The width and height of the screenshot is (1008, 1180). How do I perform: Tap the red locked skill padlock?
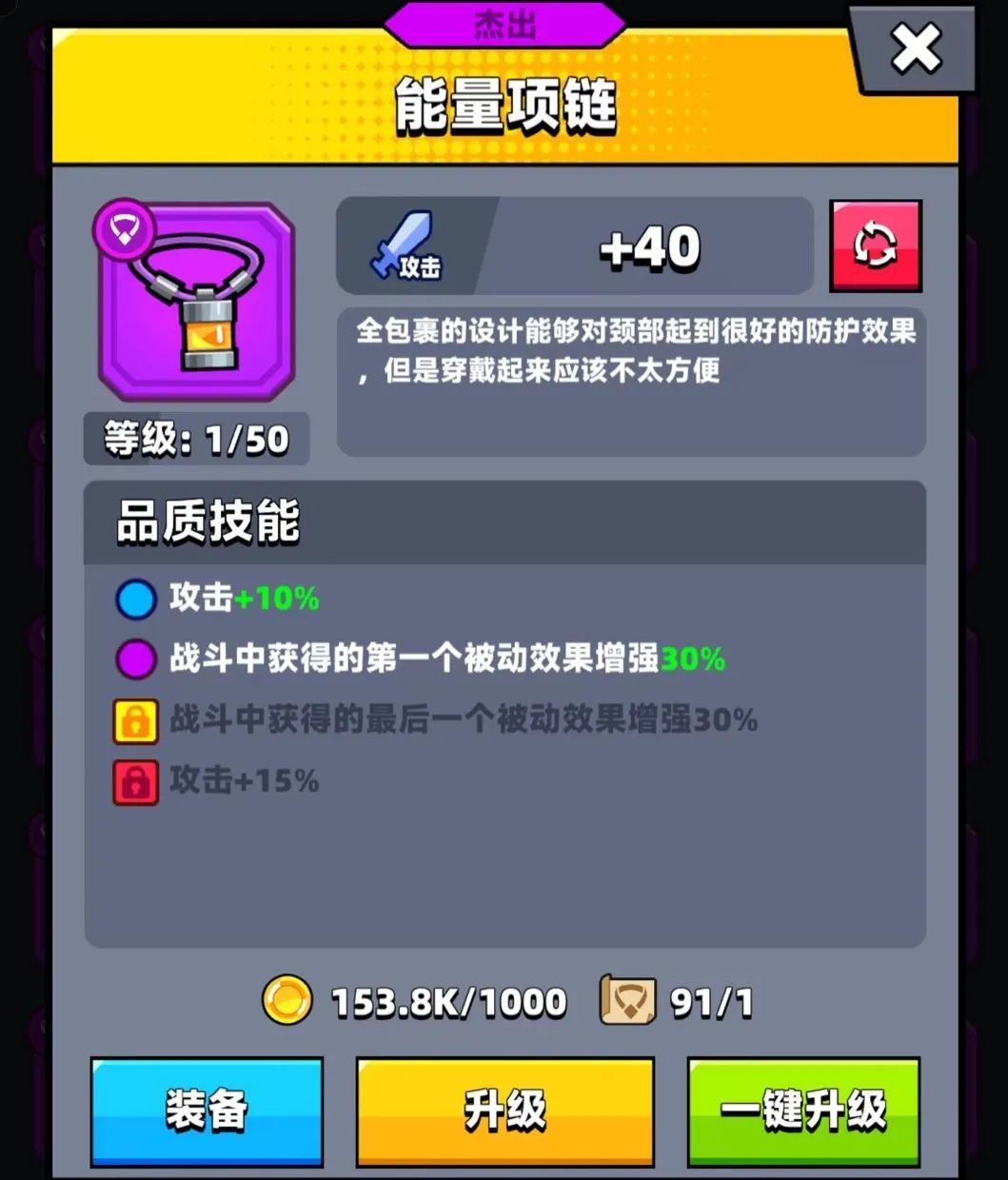136,780
